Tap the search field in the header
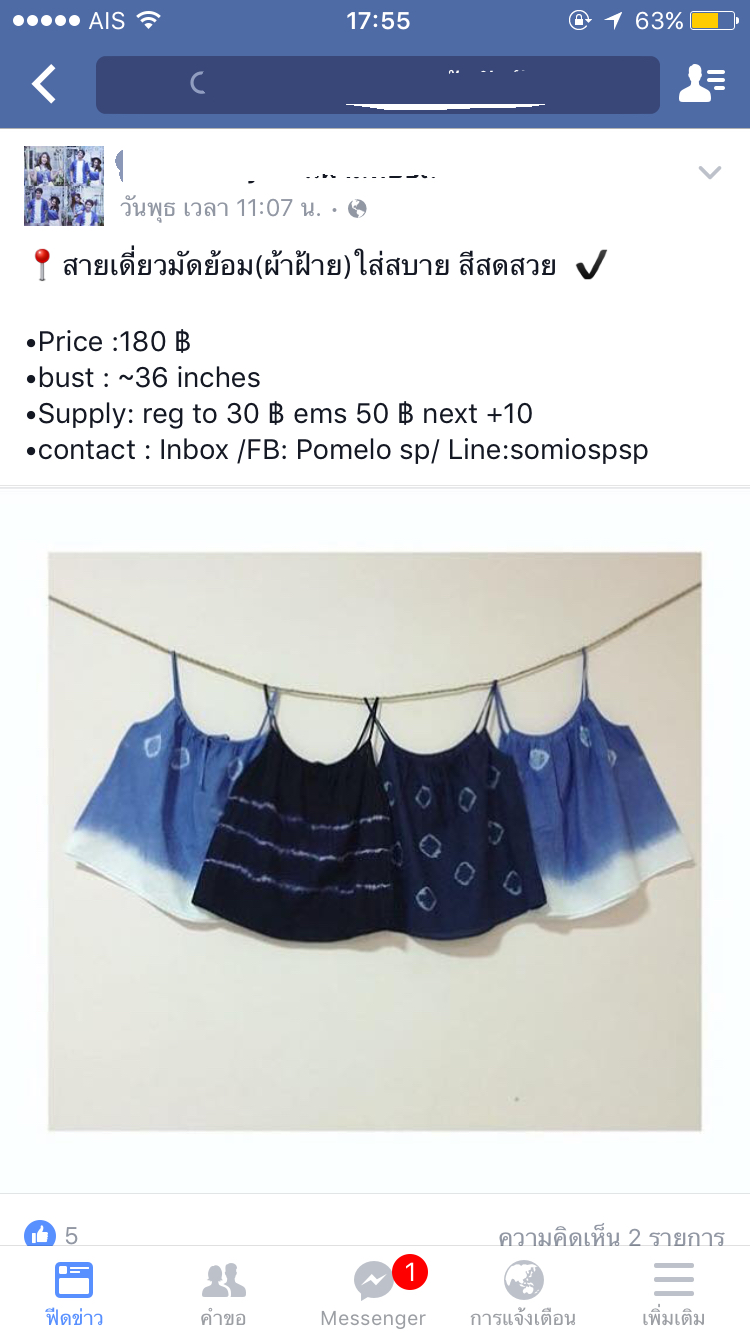Screen dimensions: 750x1334 pyautogui.click(x=377, y=85)
